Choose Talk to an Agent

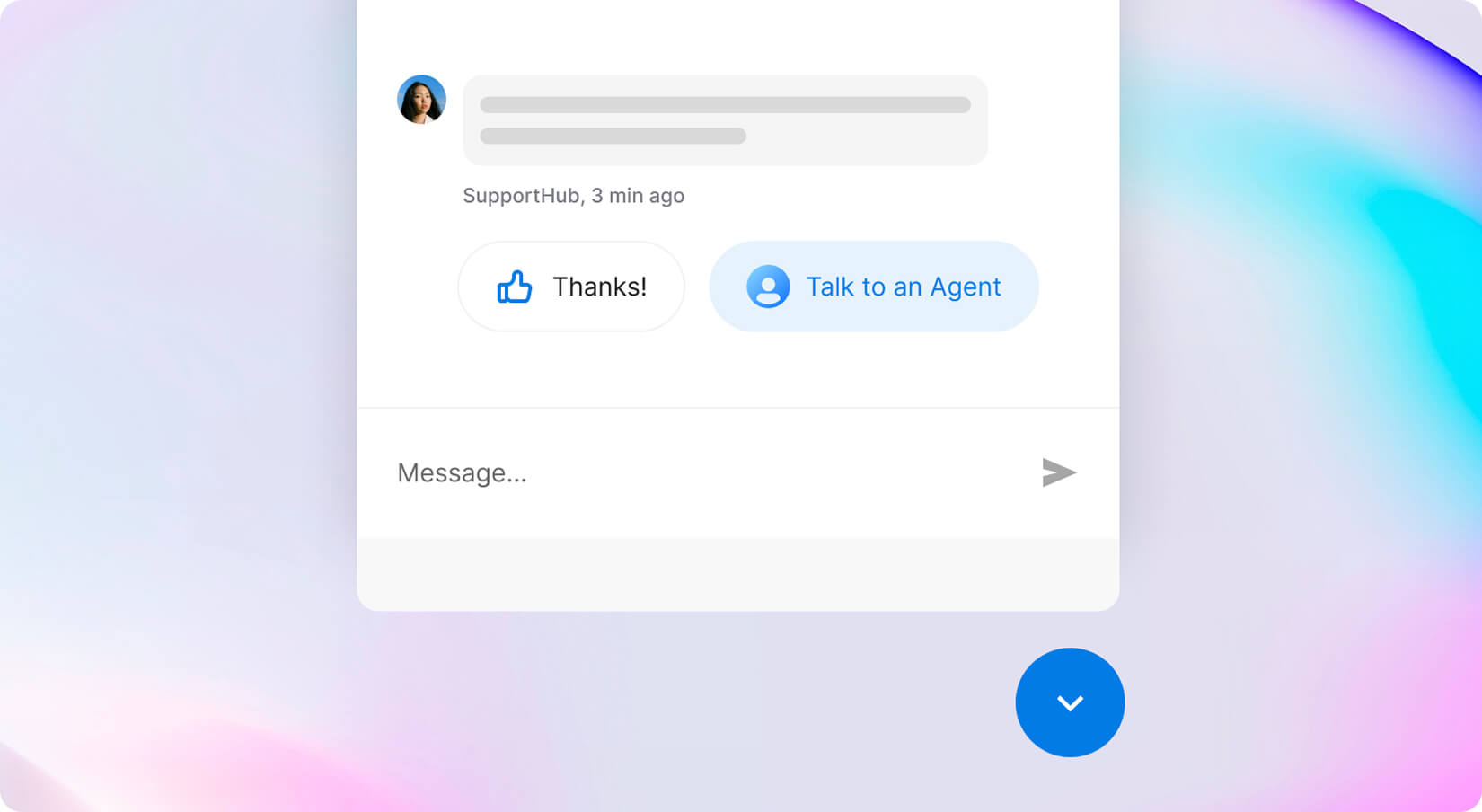pos(873,287)
